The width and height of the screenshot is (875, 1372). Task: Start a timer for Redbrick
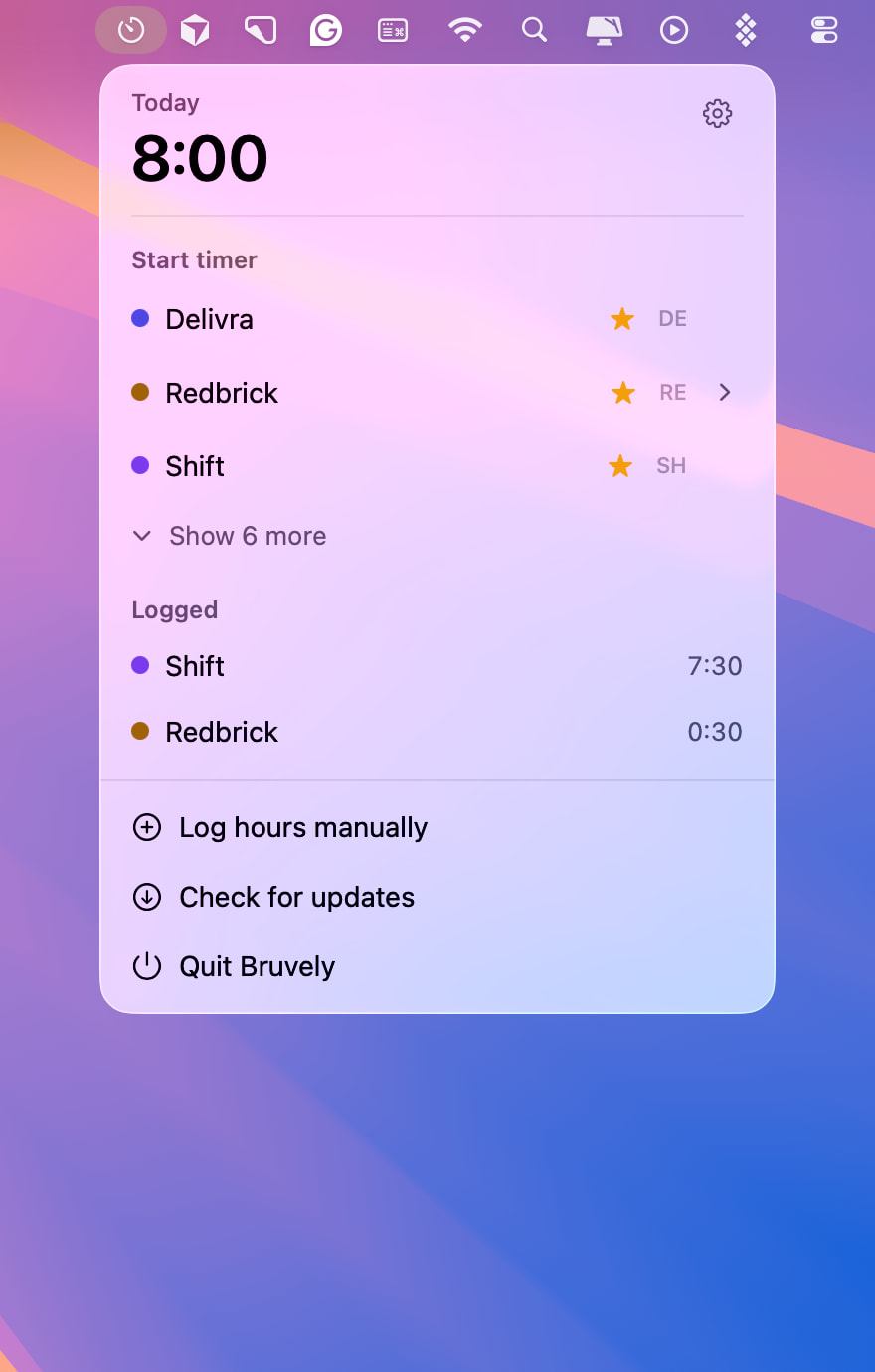coord(437,393)
